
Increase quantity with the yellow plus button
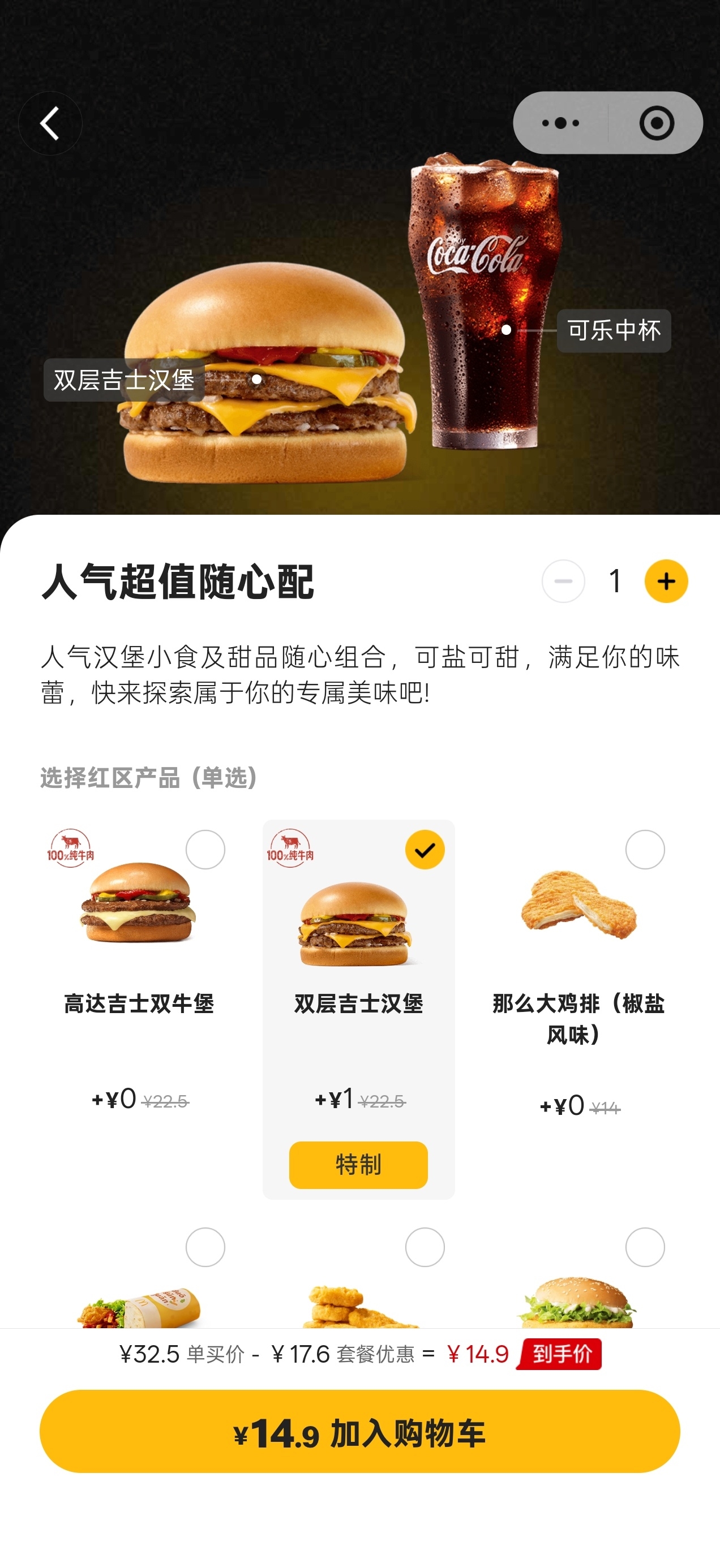(666, 581)
